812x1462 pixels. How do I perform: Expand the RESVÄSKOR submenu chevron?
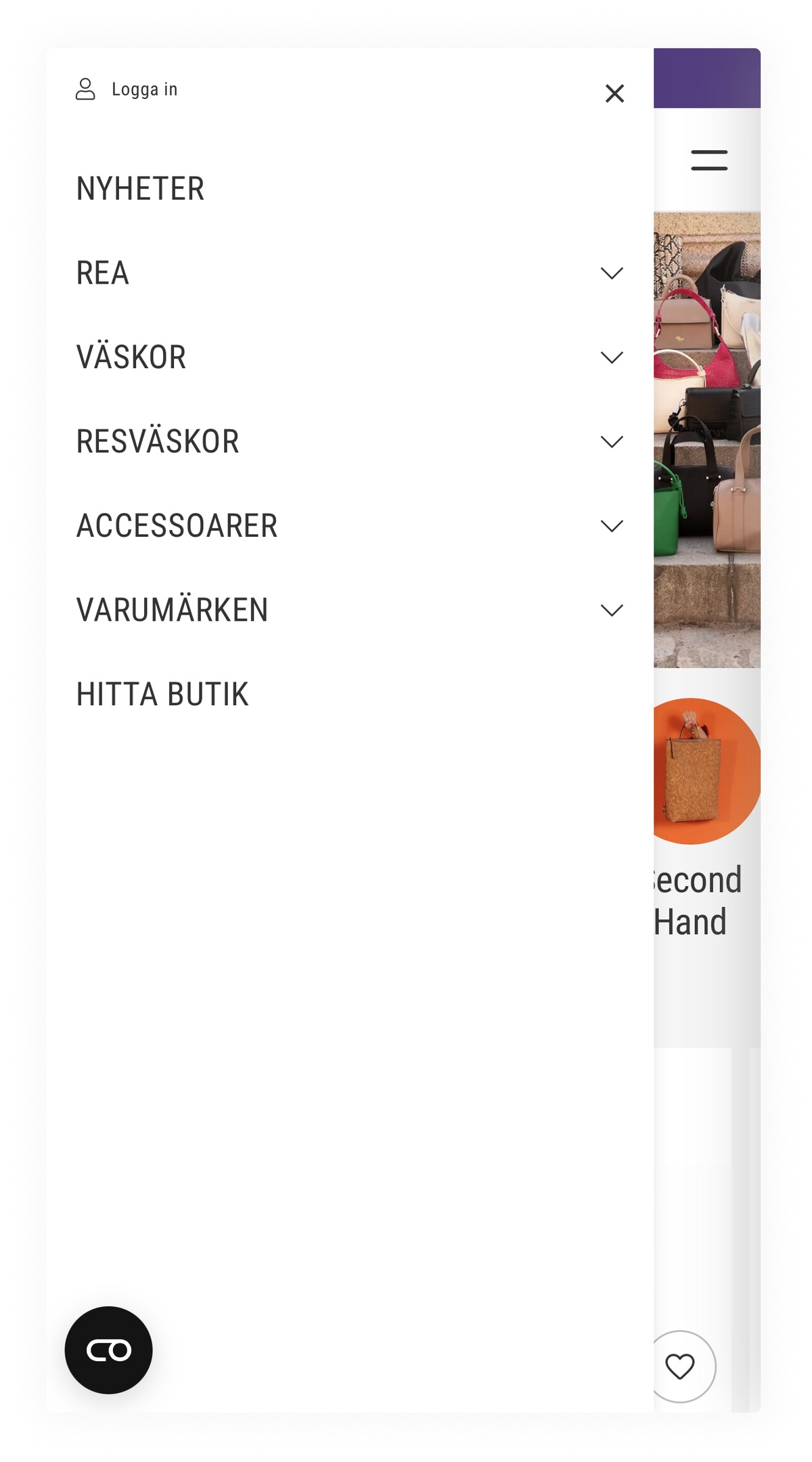coord(612,442)
